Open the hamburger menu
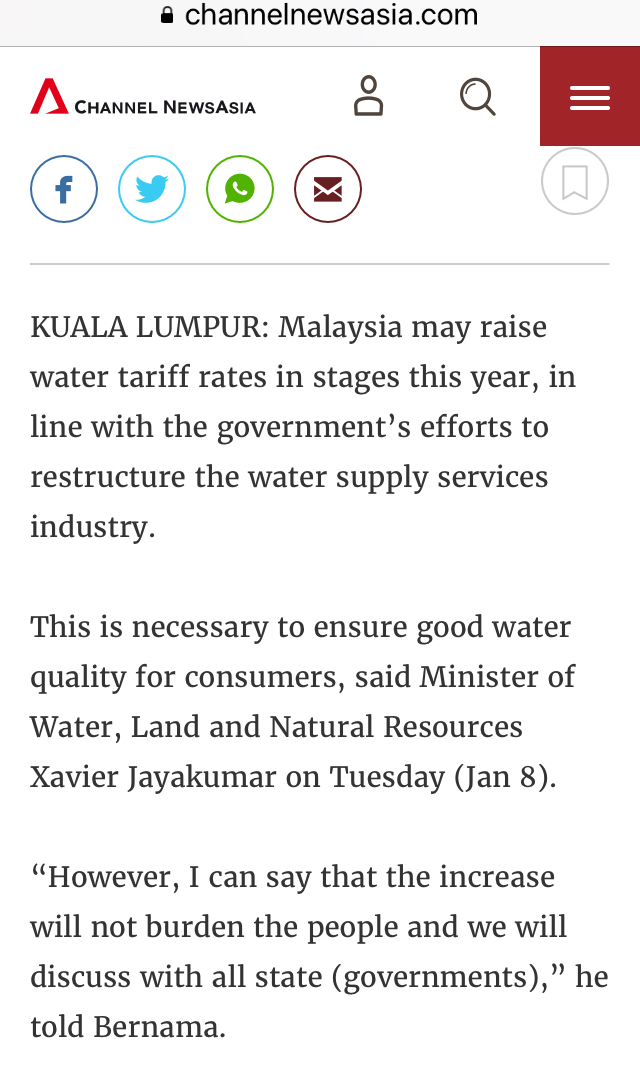The height and width of the screenshot is (1091, 640). click(590, 97)
